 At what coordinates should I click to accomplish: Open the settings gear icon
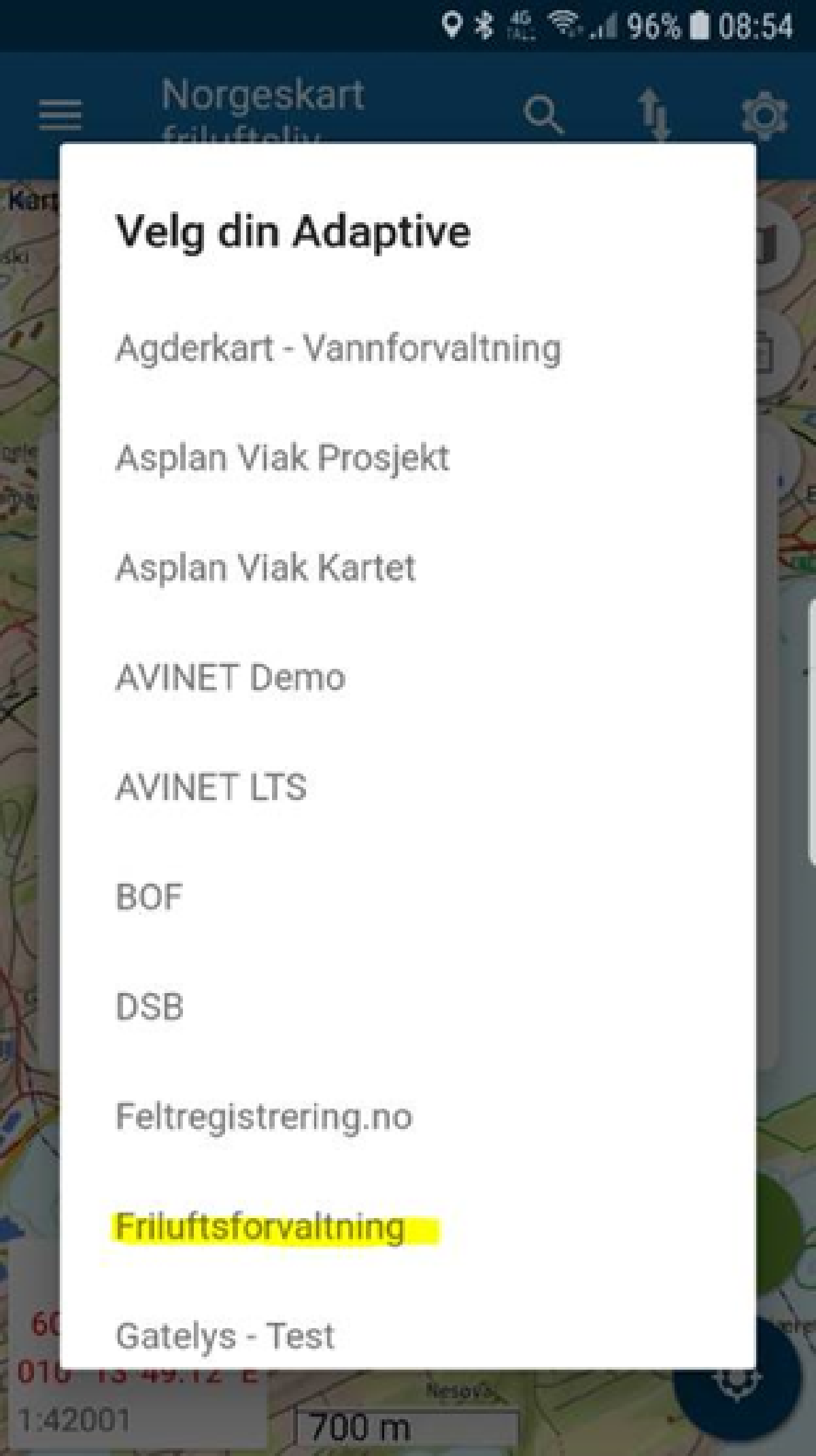[x=766, y=116]
